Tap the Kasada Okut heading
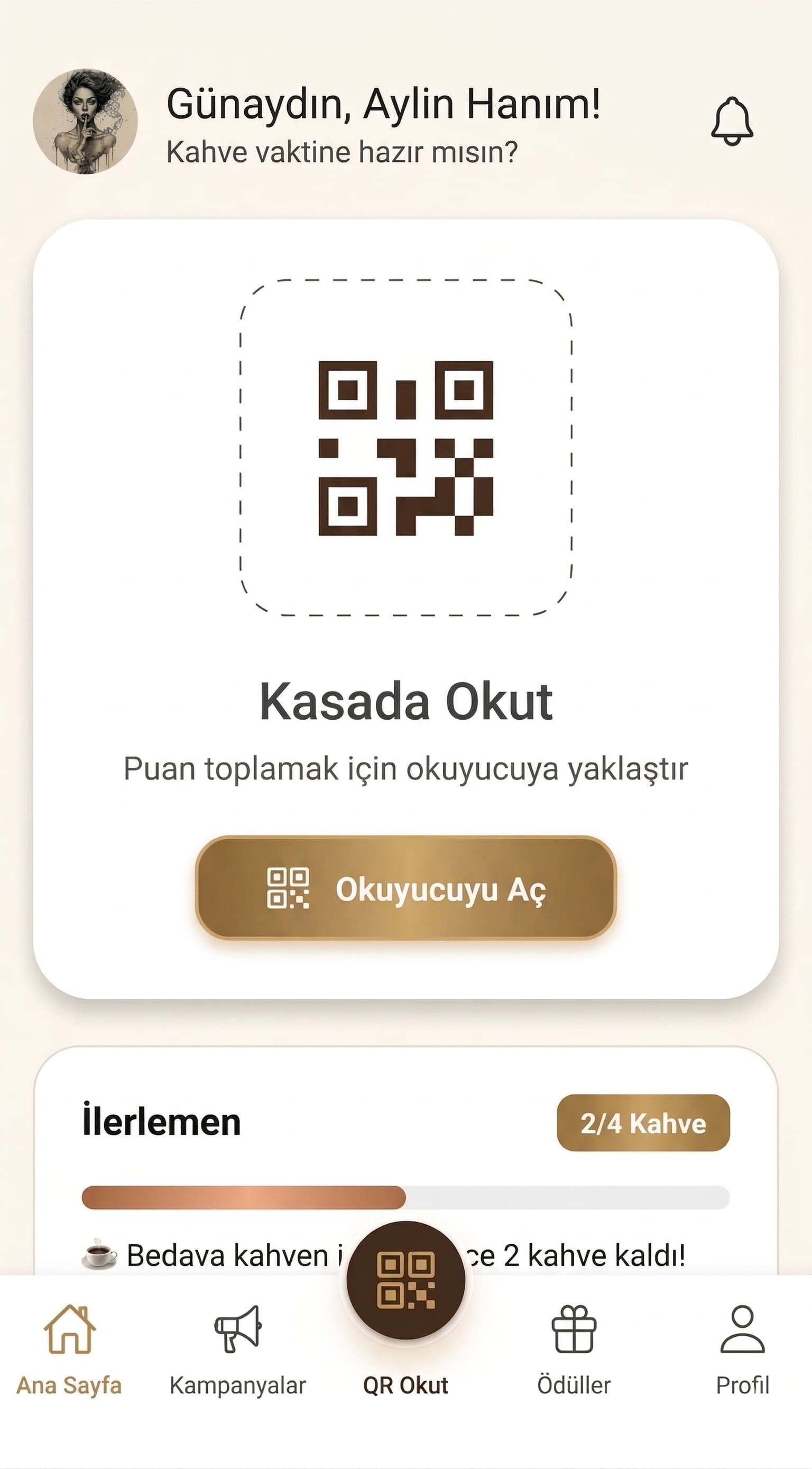The image size is (812, 1469). click(x=406, y=701)
